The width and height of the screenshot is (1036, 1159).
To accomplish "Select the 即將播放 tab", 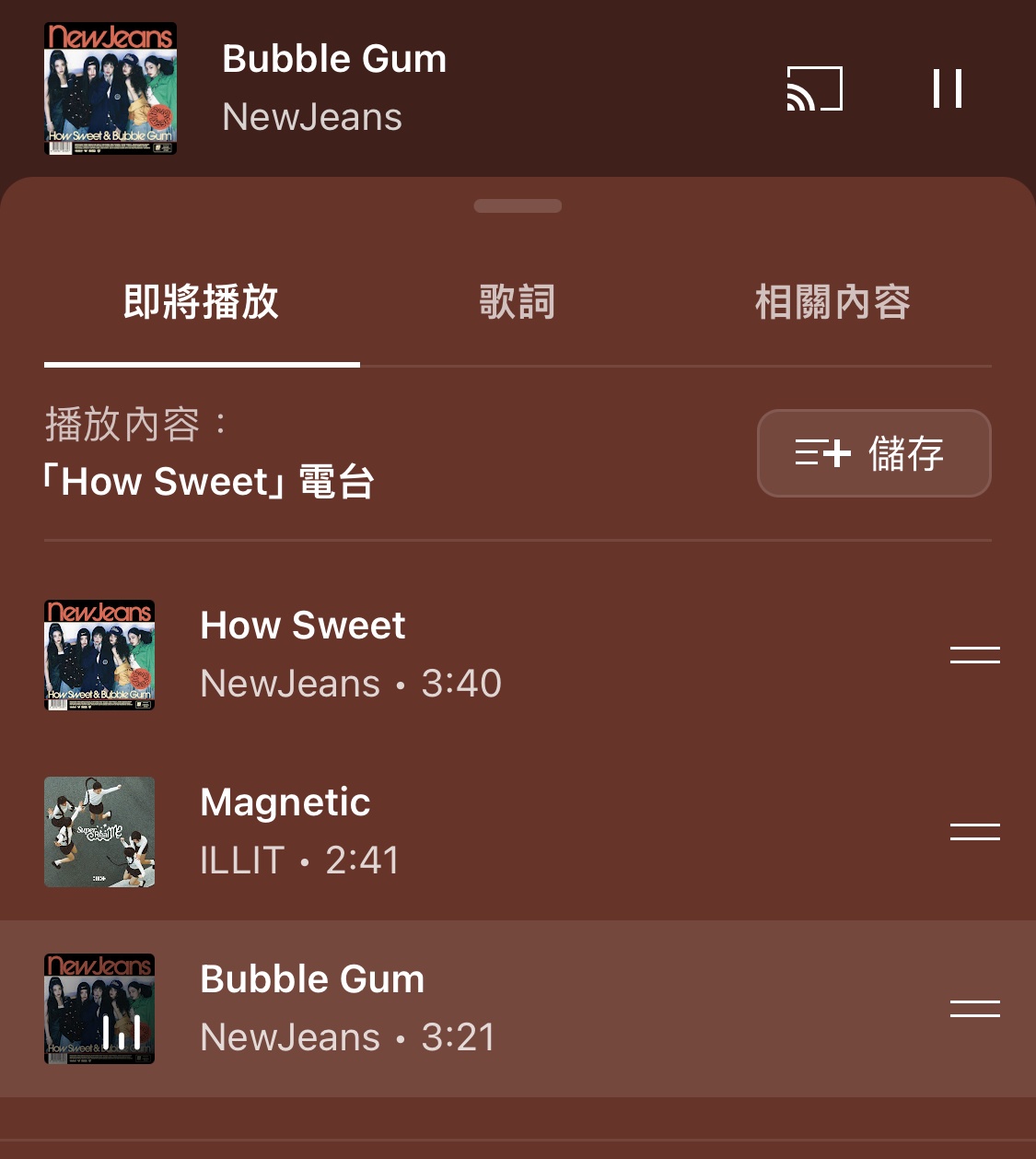I will [201, 302].
